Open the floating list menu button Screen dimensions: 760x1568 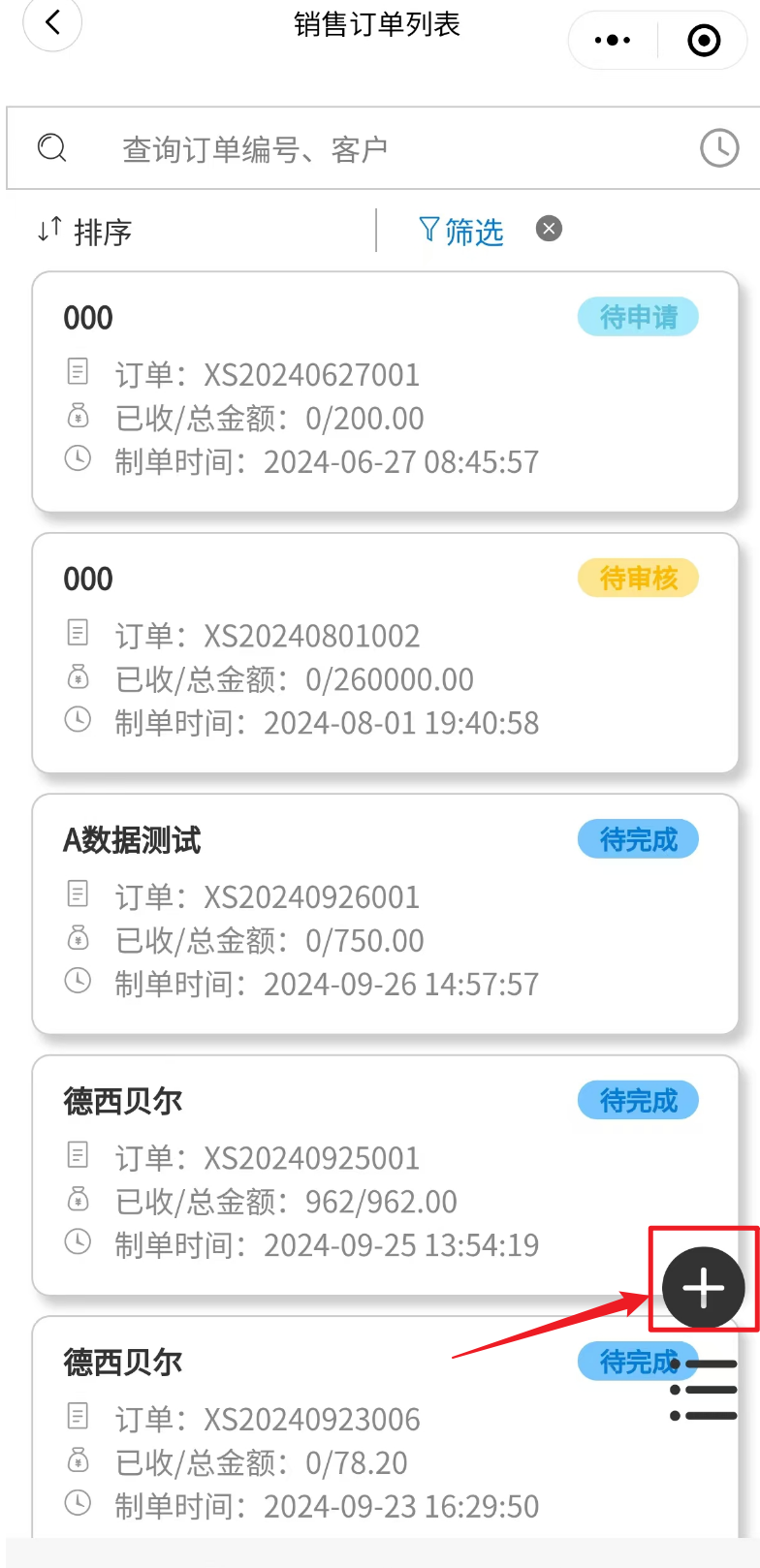(704, 1390)
